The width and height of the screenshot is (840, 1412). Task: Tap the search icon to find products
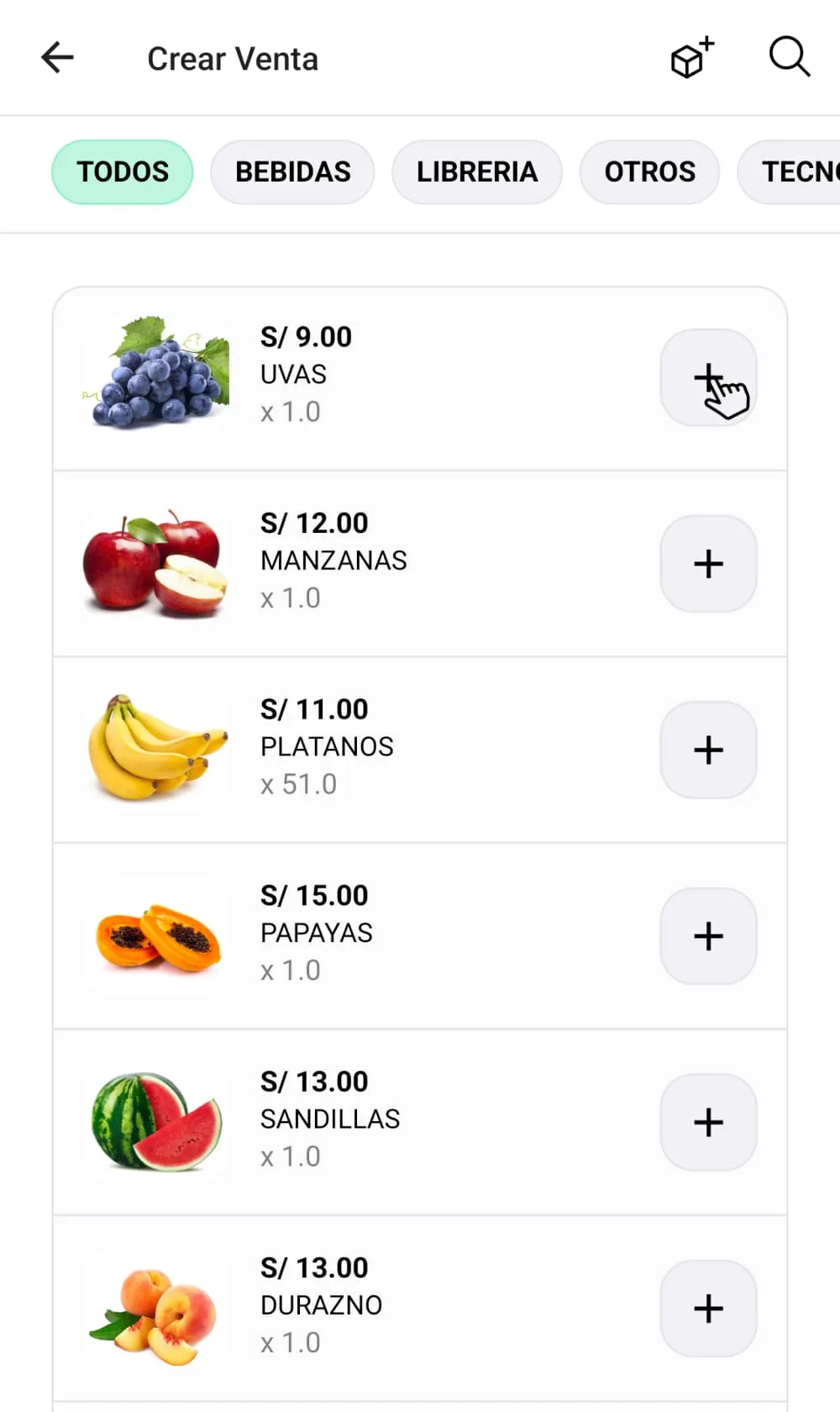pyautogui.click(x=788, y=57)
